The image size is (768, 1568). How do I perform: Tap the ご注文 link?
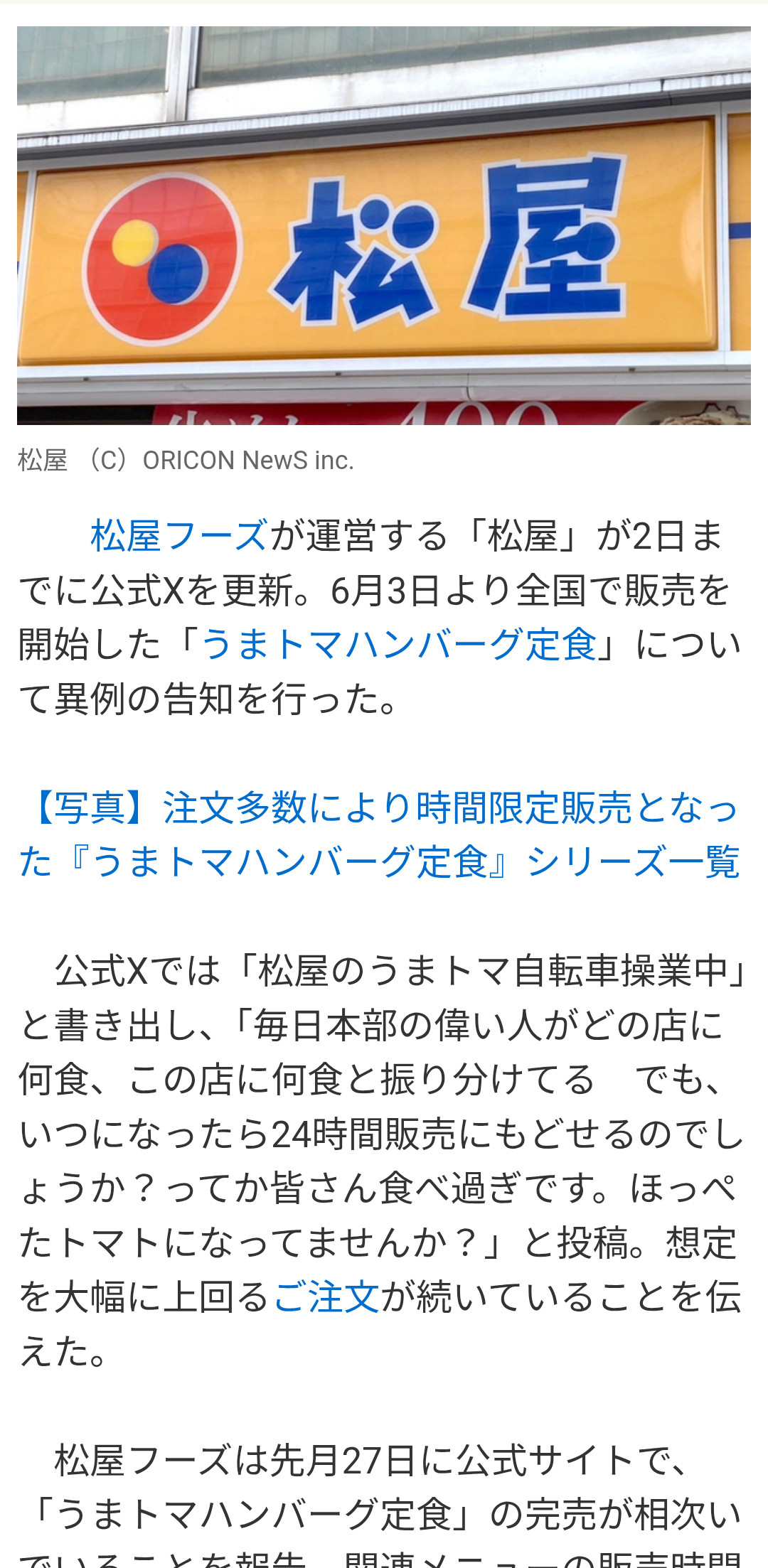[x=326, y=1296]
